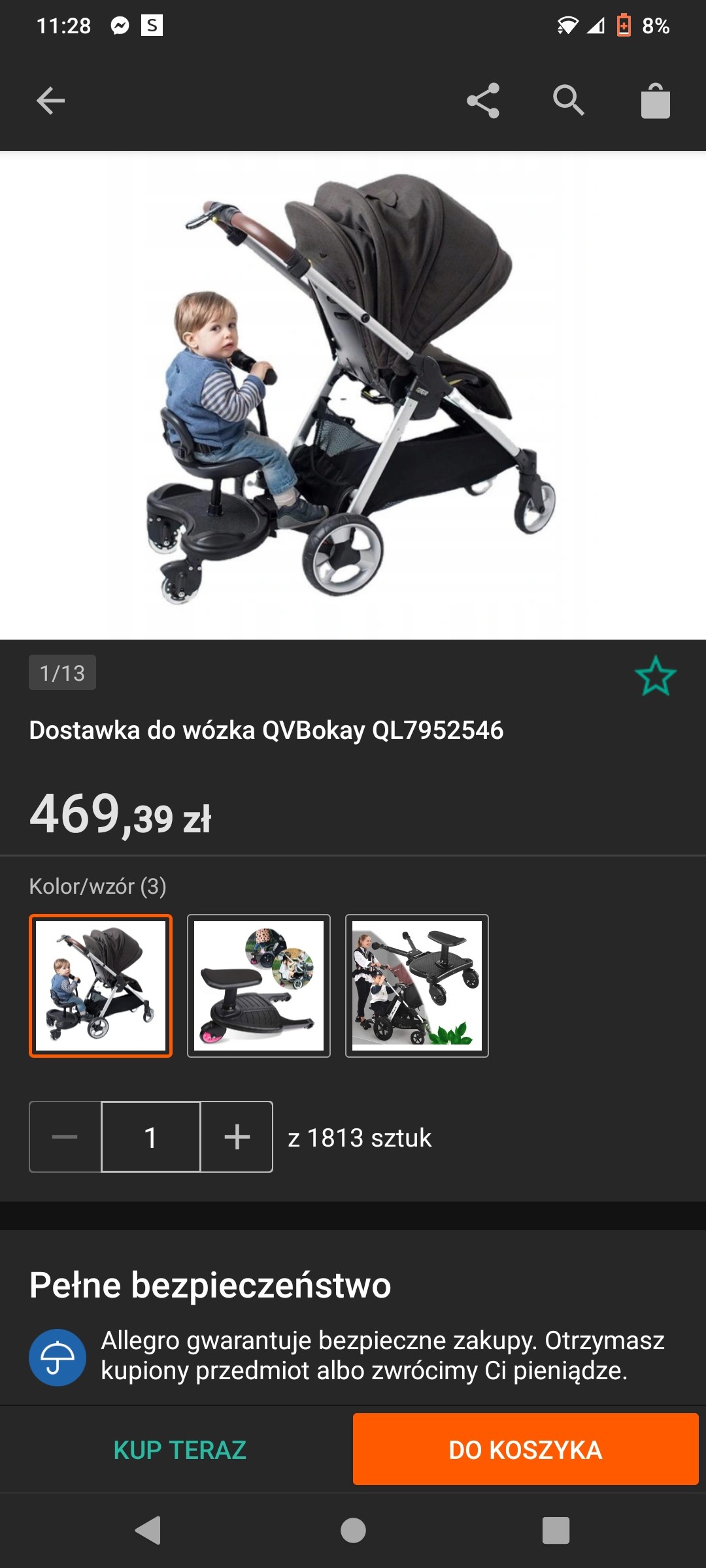Go to the system home screen

353,1530
